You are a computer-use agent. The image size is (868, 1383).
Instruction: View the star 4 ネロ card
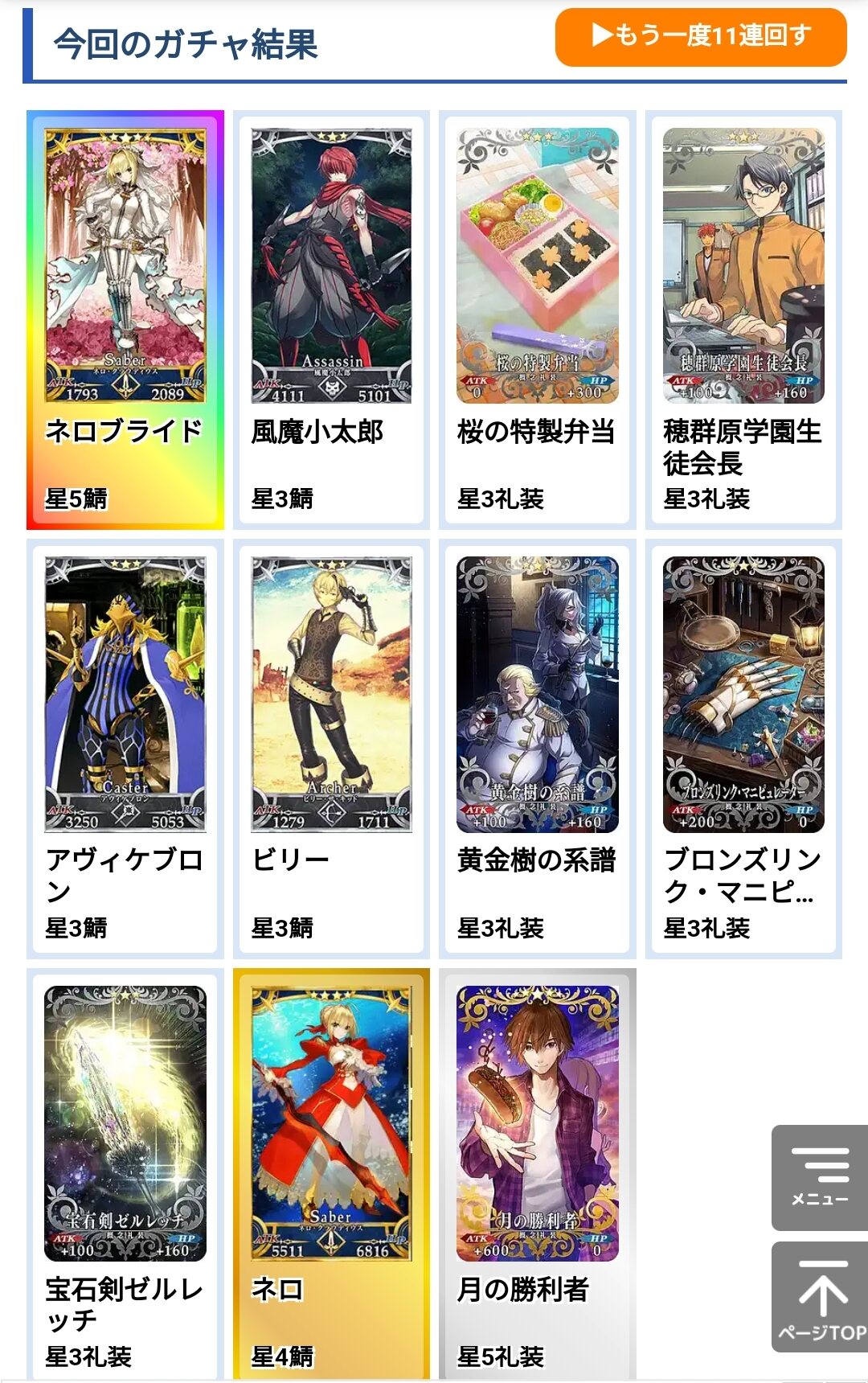point(331,1174)
